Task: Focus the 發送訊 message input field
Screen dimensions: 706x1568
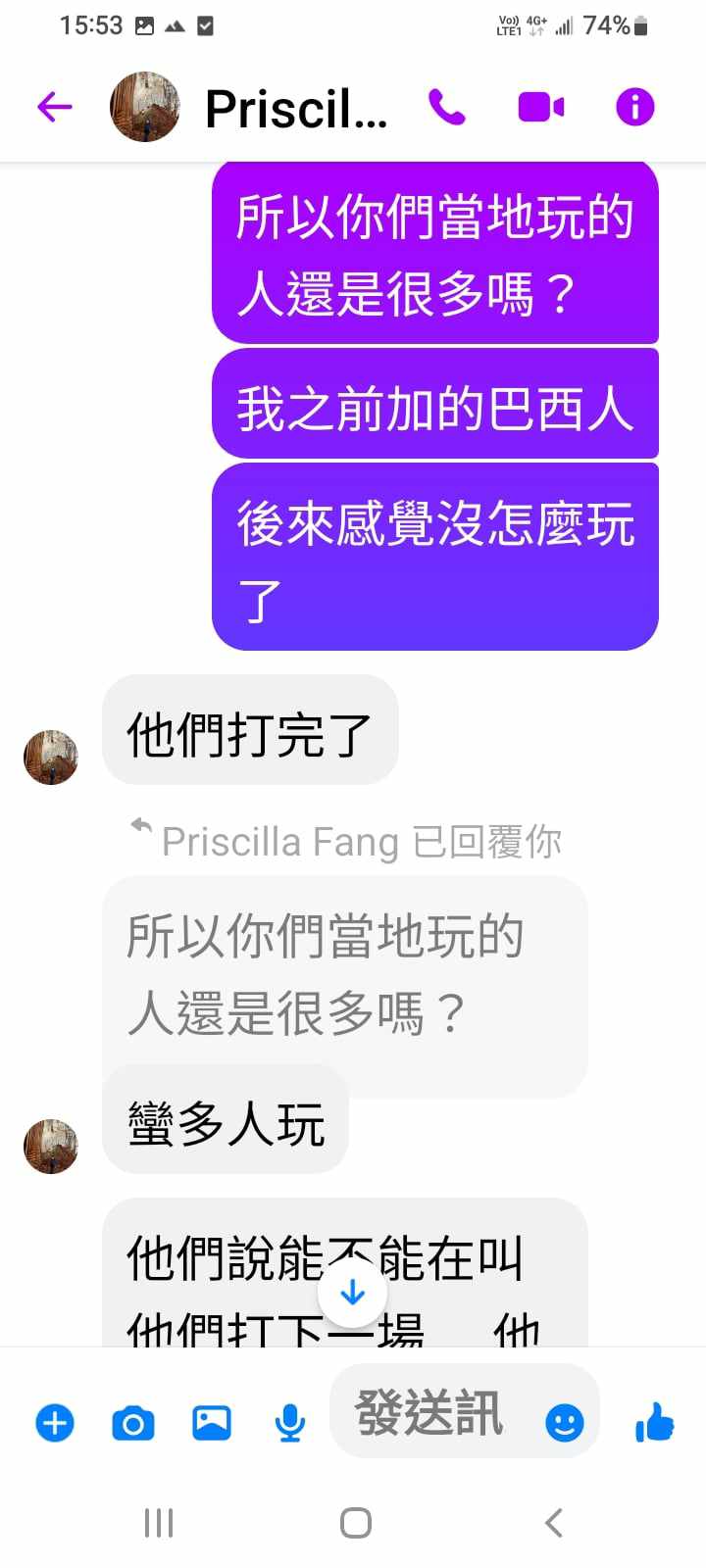Action: coord(431,1413)
